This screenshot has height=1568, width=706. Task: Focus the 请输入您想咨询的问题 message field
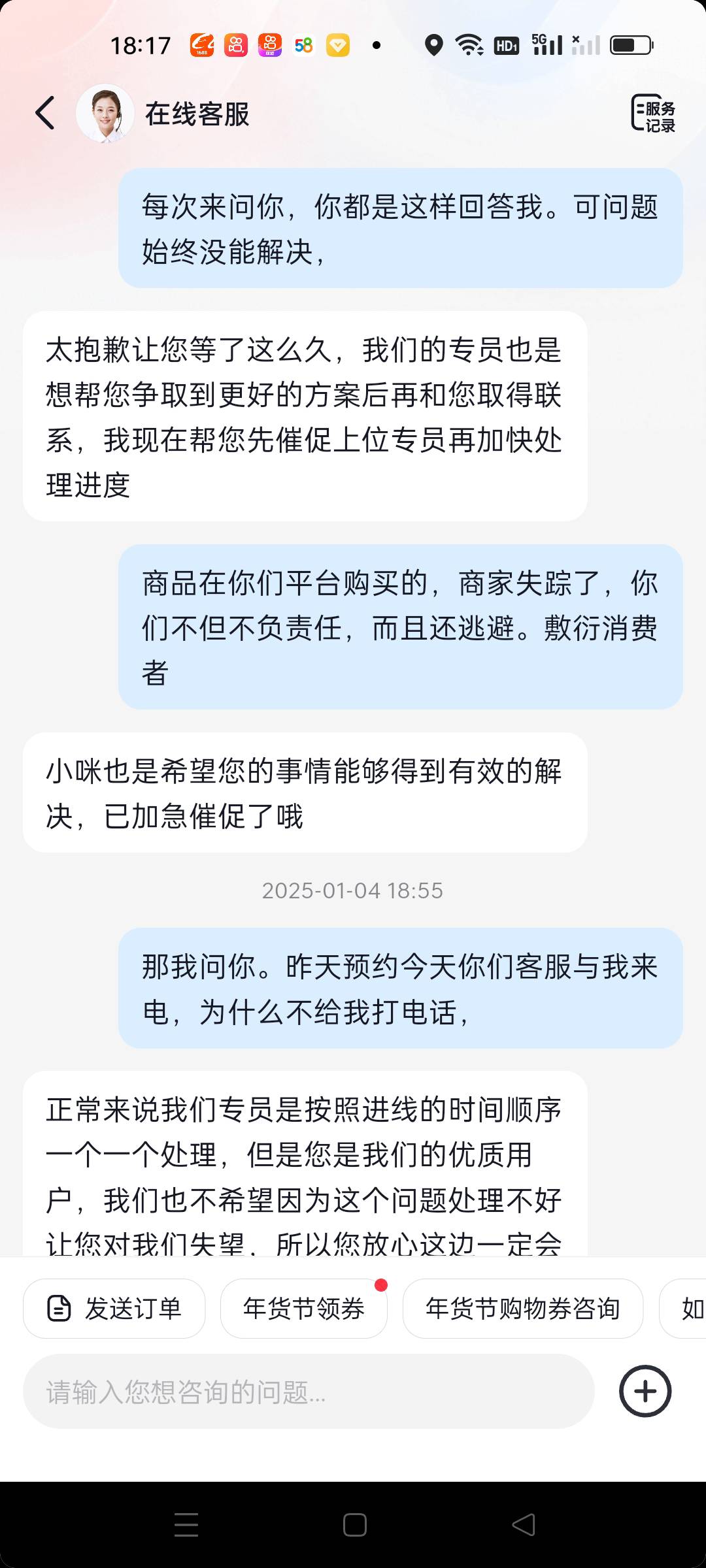pyautogui.click(x=309, y=1392)
